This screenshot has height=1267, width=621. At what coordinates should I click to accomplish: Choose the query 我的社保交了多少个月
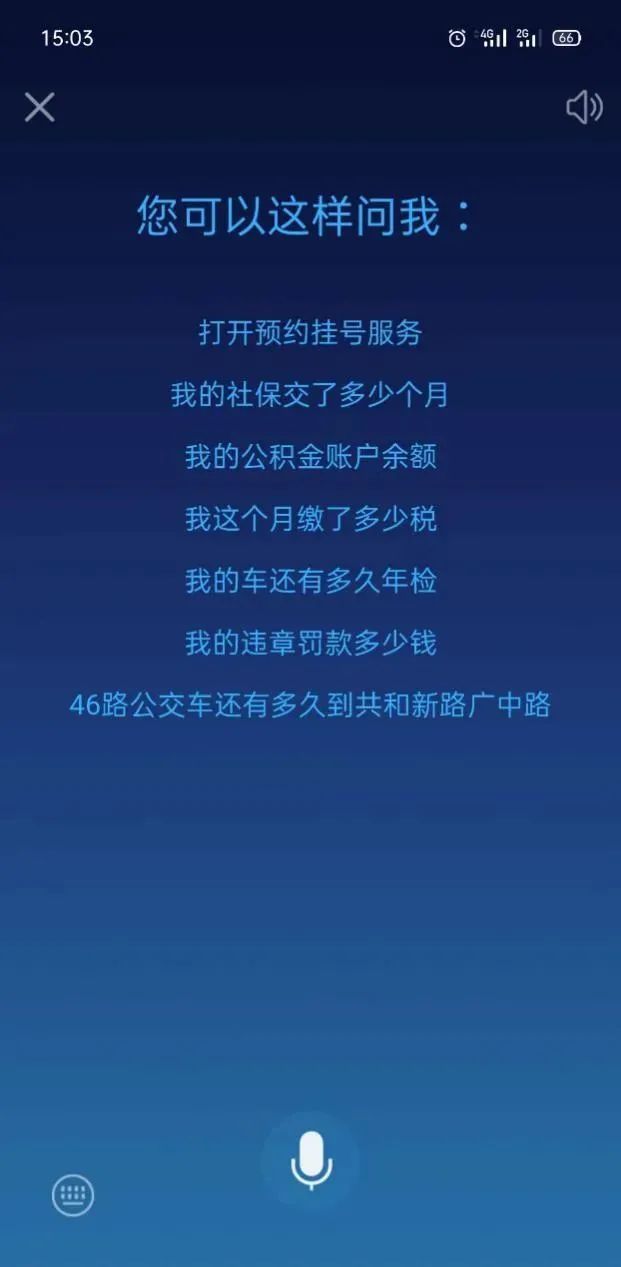(x=310, y=394)
